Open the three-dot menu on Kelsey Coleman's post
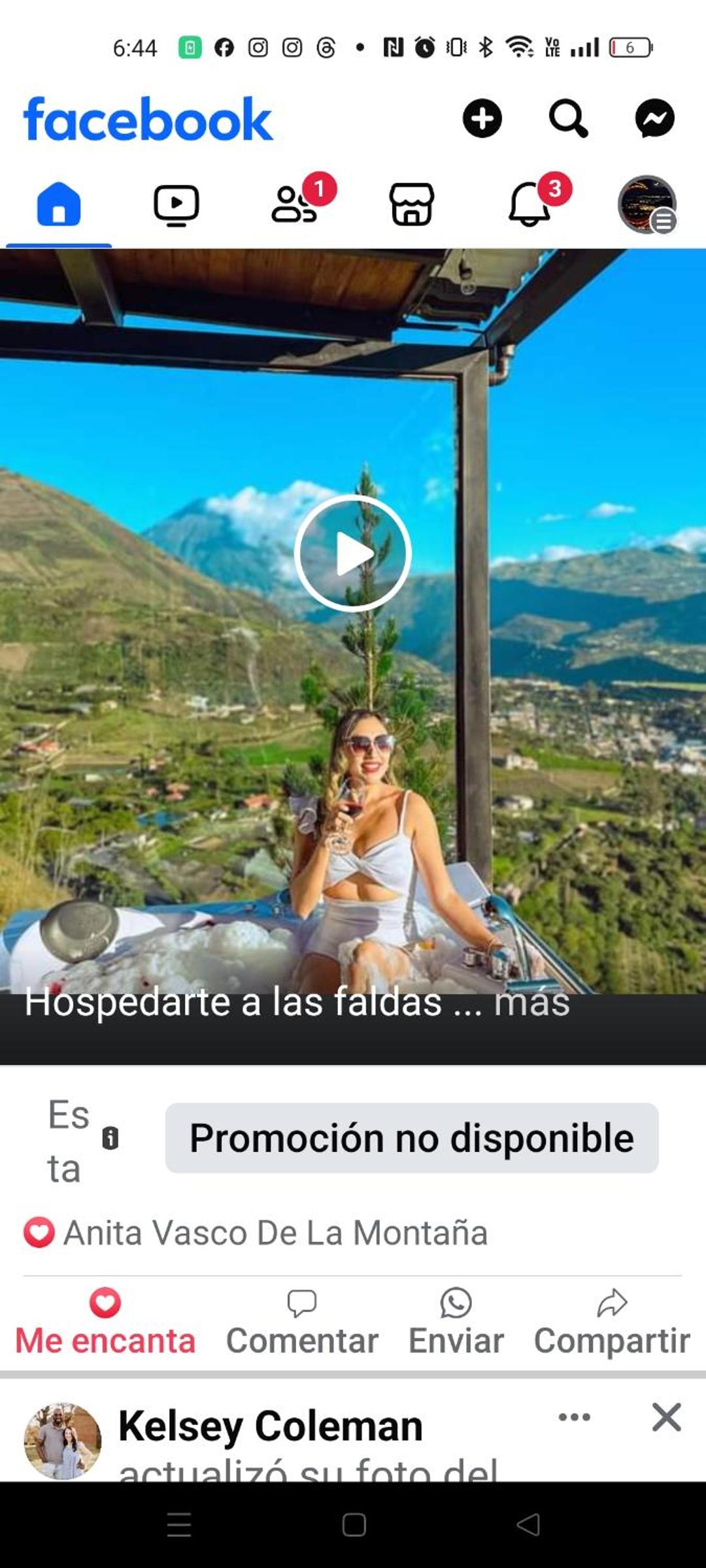The image size is (706, 1568). (575, 1416)
